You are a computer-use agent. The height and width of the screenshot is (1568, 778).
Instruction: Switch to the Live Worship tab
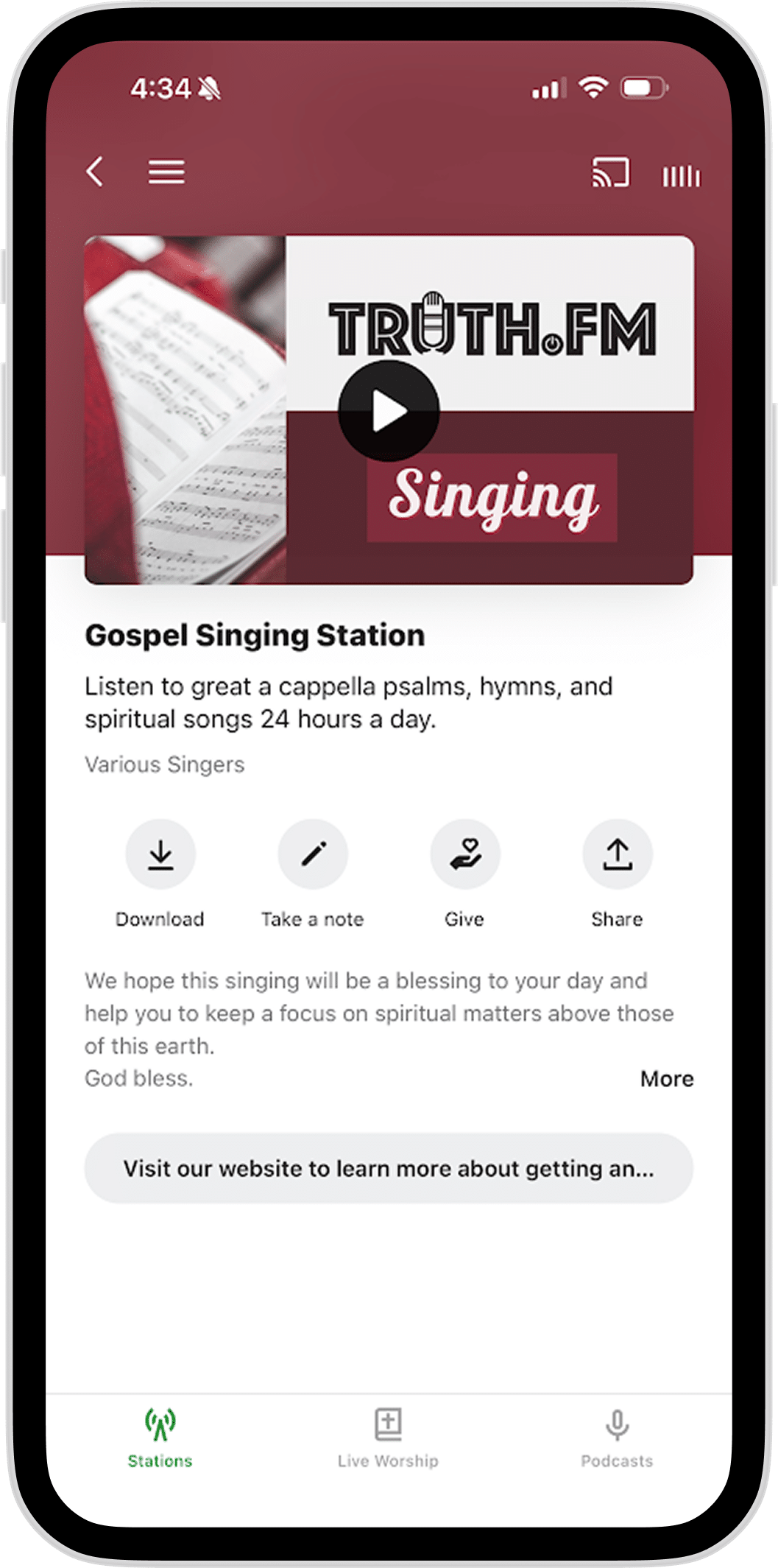point(388,1438)
